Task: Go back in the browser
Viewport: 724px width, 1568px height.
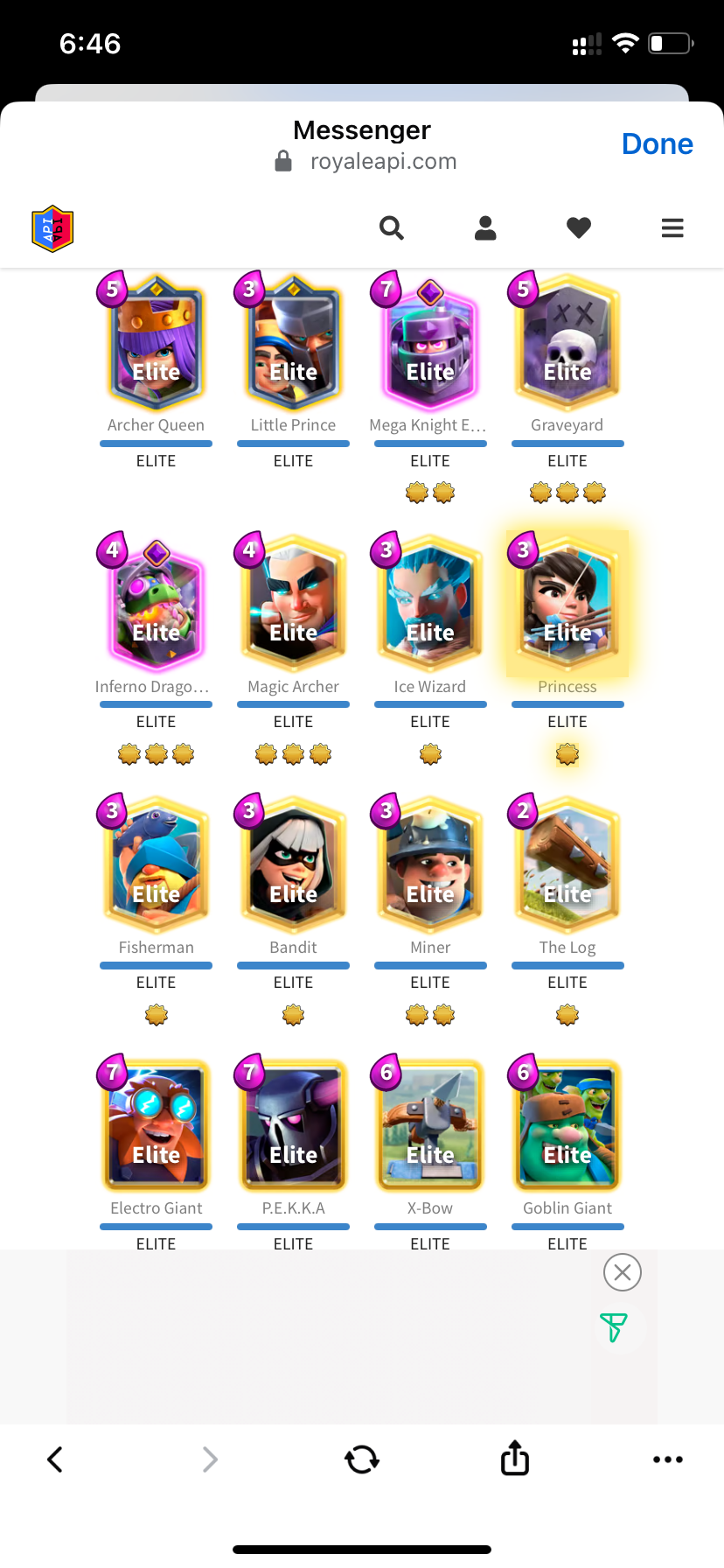Action: point(55,1459)
